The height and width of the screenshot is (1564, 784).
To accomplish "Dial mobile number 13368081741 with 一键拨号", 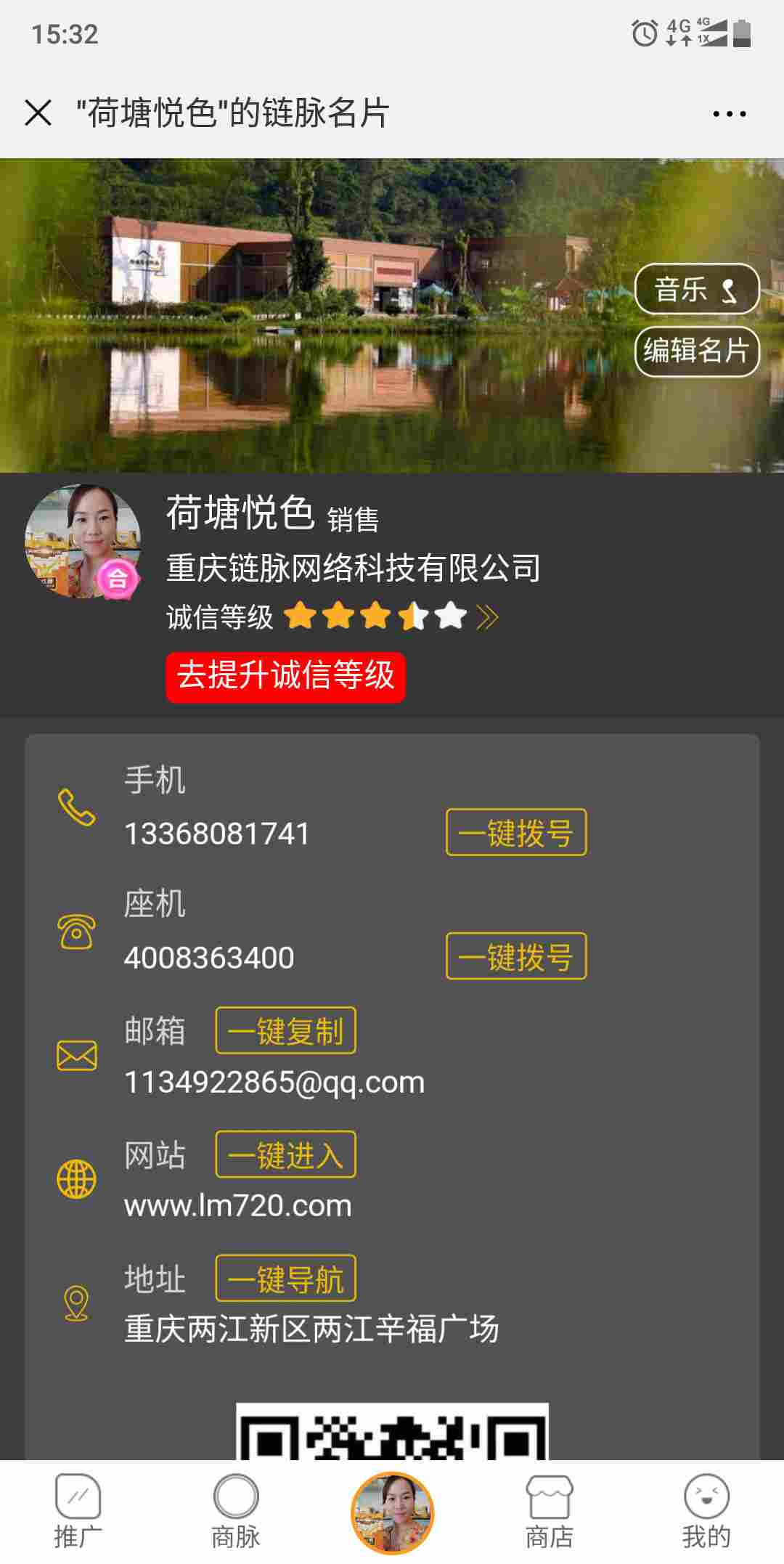I will click(x=515, y=832).
